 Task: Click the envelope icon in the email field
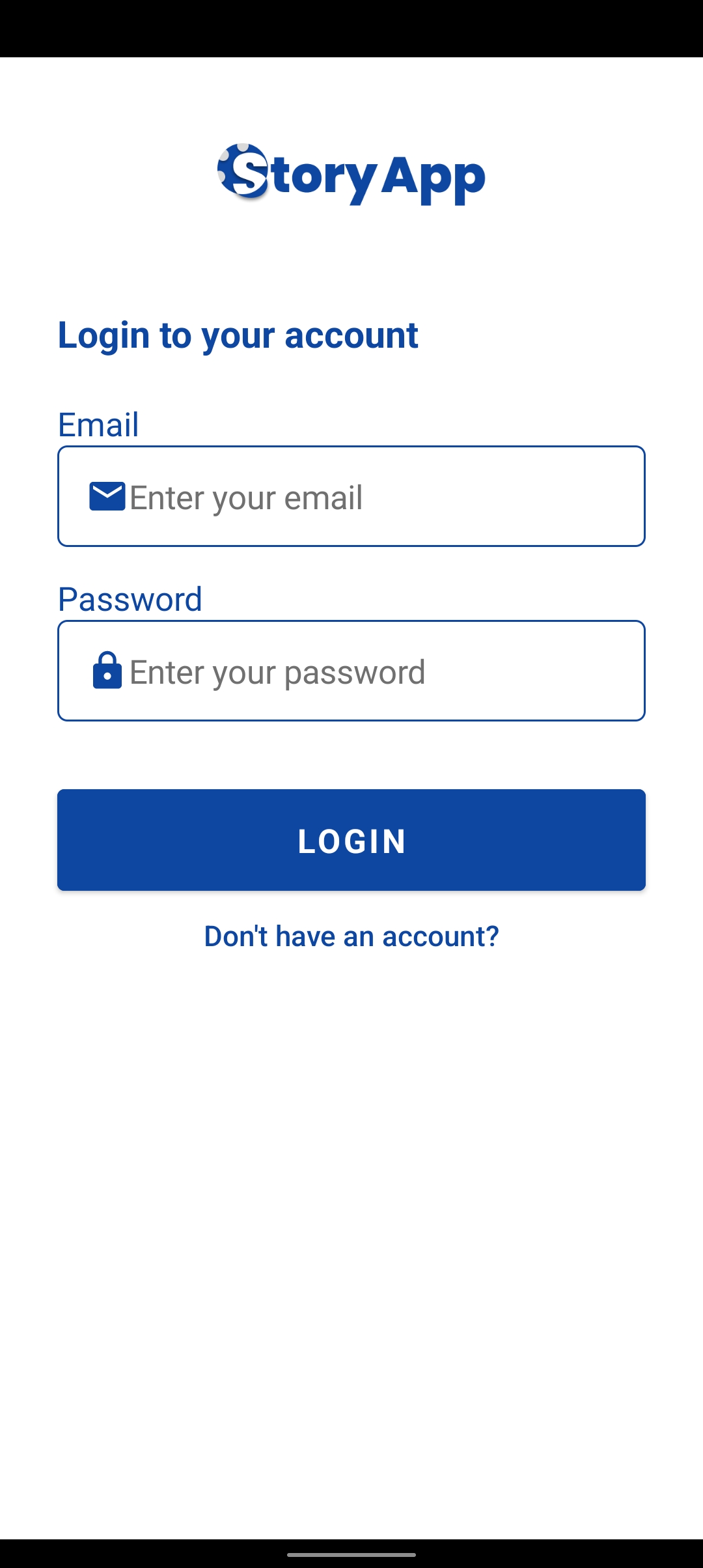108,496
